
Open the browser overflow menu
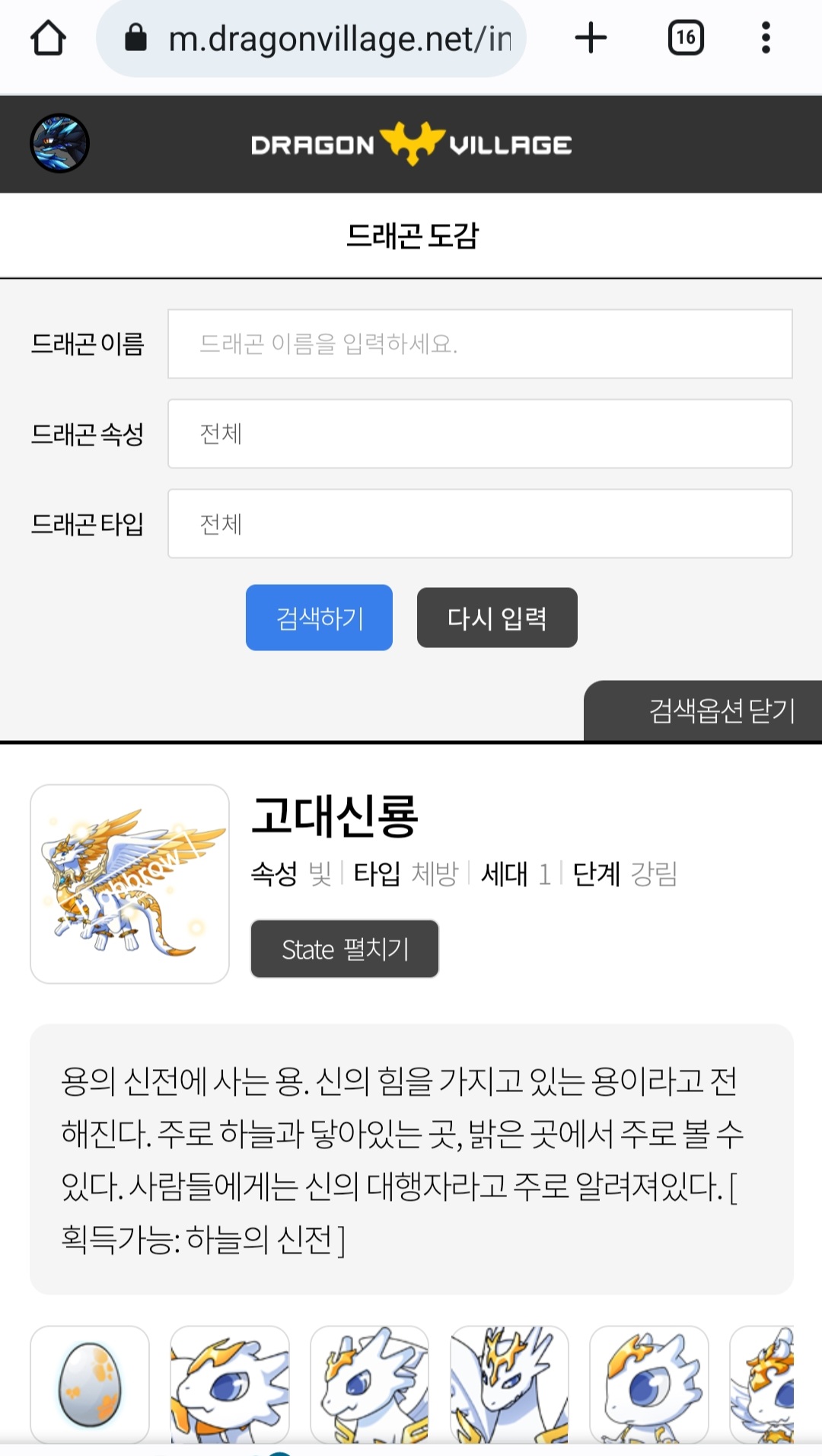pyautogui.click(x=766, y=38)
